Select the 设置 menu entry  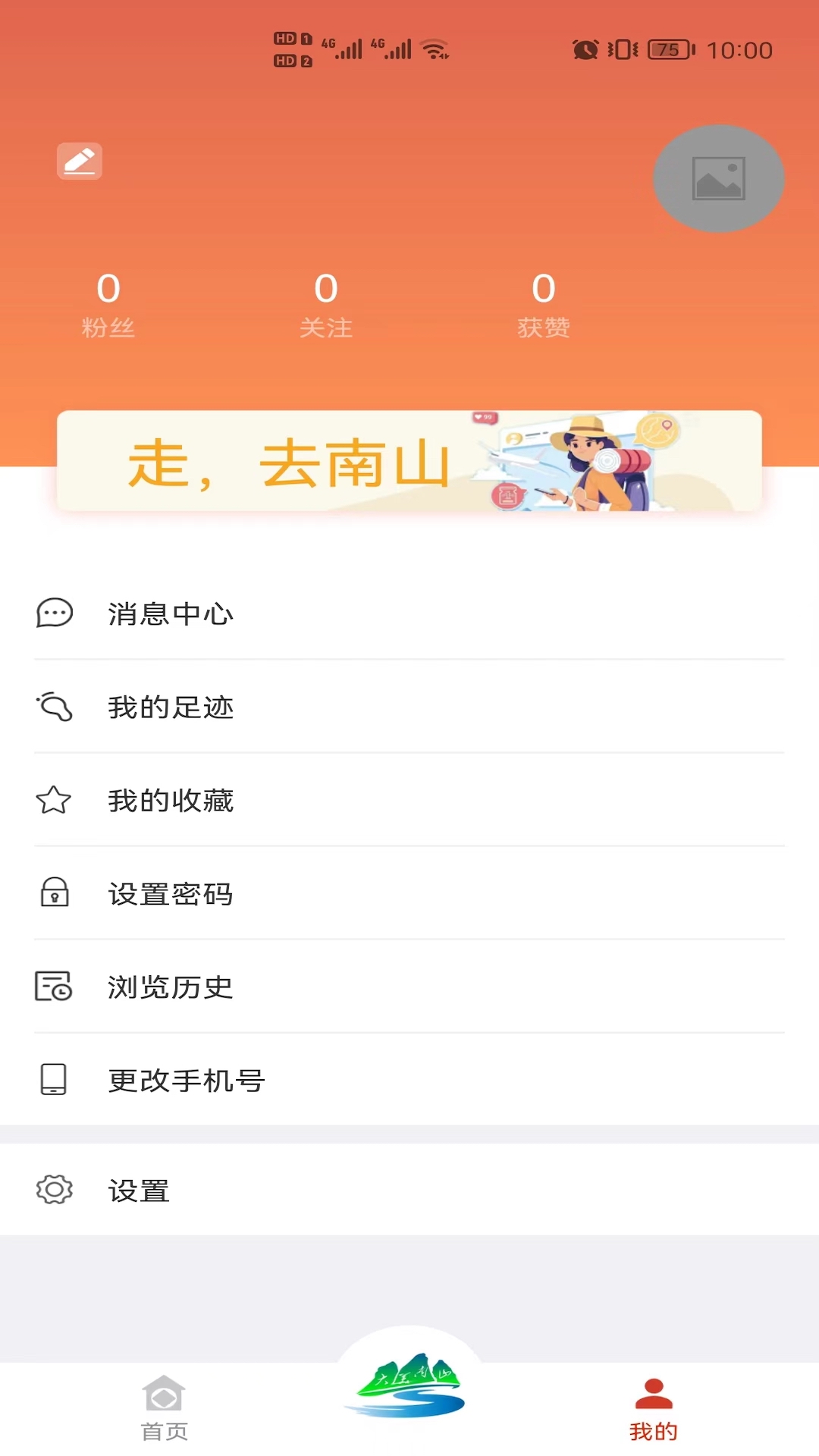coord(140,1191)
